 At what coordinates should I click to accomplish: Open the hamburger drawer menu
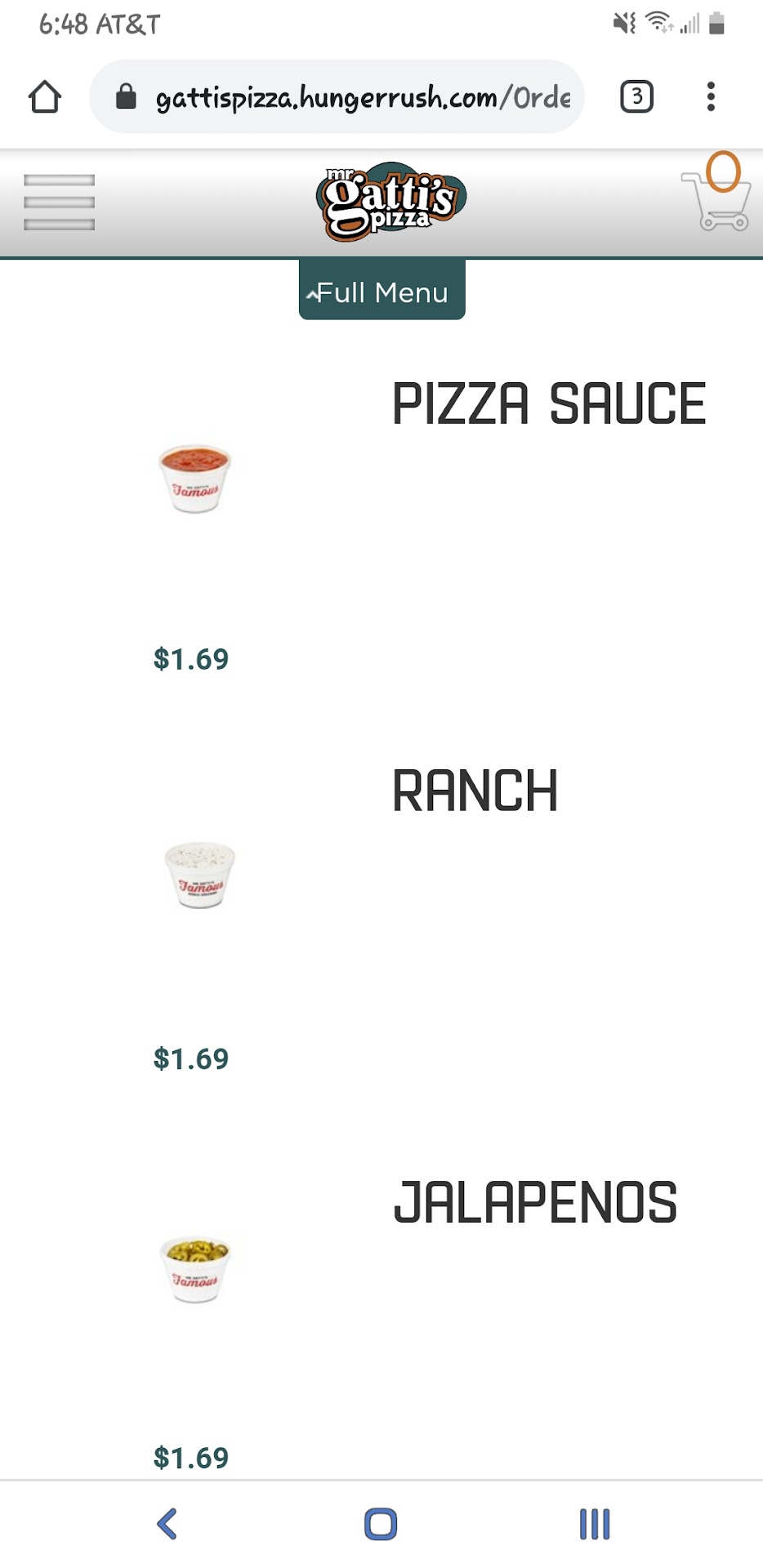tap(59, 202)
